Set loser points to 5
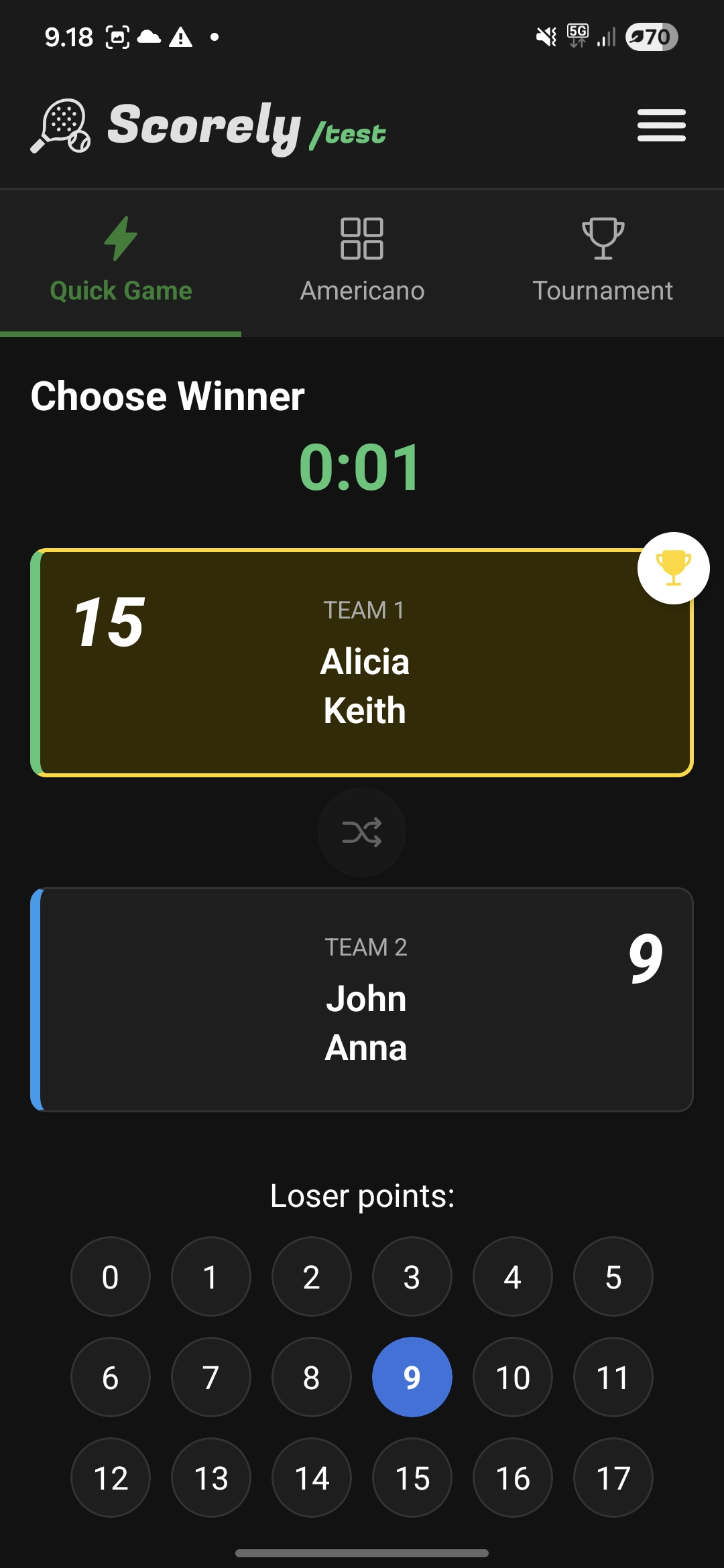Viewport: 724px width, 1568px height. [613, 1277]
